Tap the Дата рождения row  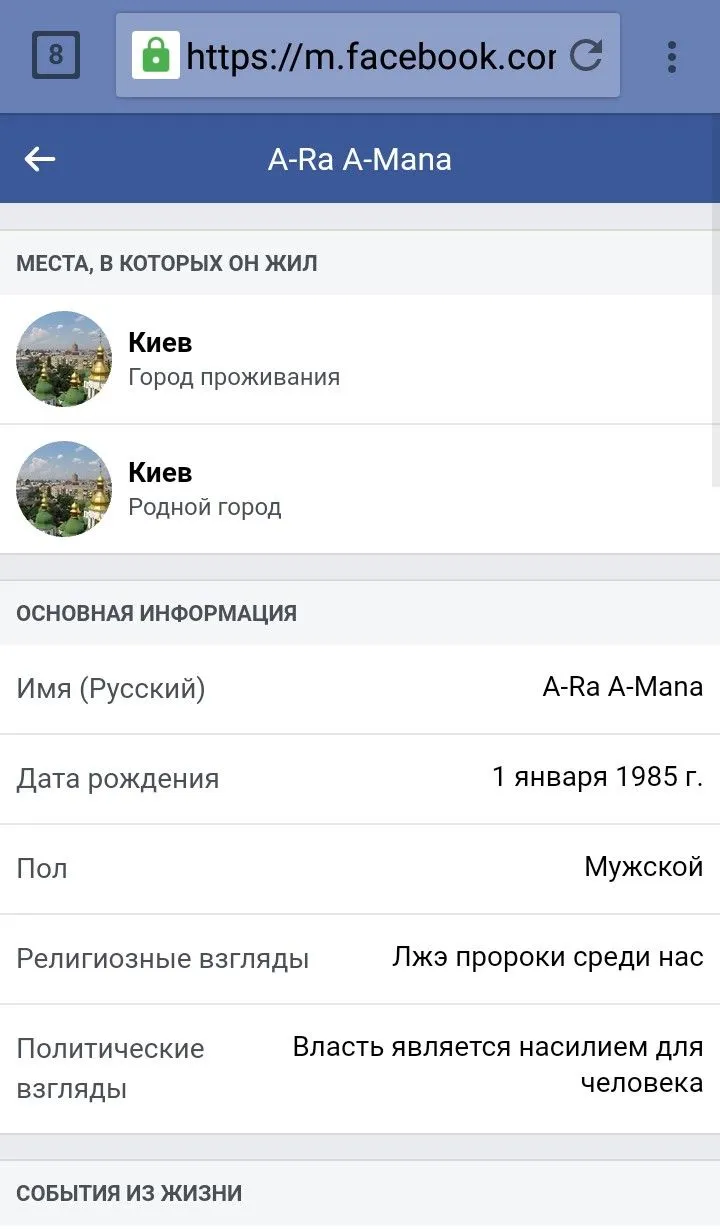(x=360, y=778)
